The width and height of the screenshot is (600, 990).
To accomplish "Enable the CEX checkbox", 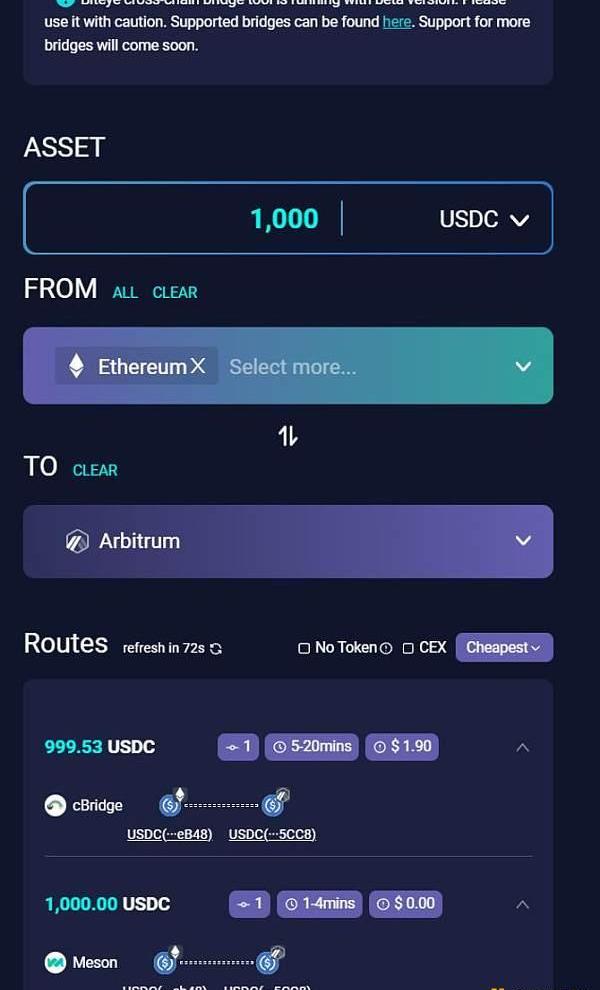I will [408, 648].
